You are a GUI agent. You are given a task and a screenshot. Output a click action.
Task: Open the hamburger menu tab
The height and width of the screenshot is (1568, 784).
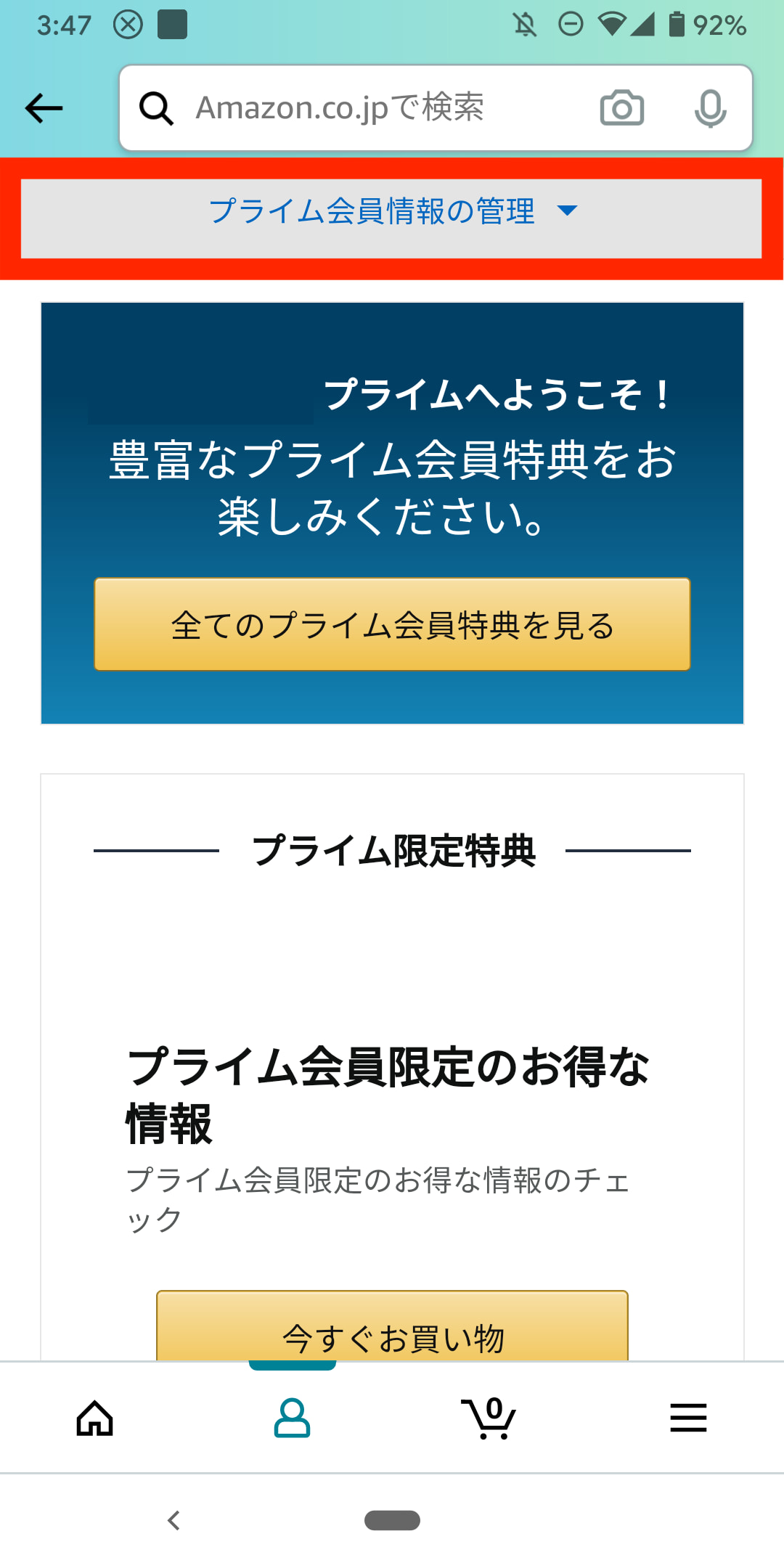coord(688,1418)
